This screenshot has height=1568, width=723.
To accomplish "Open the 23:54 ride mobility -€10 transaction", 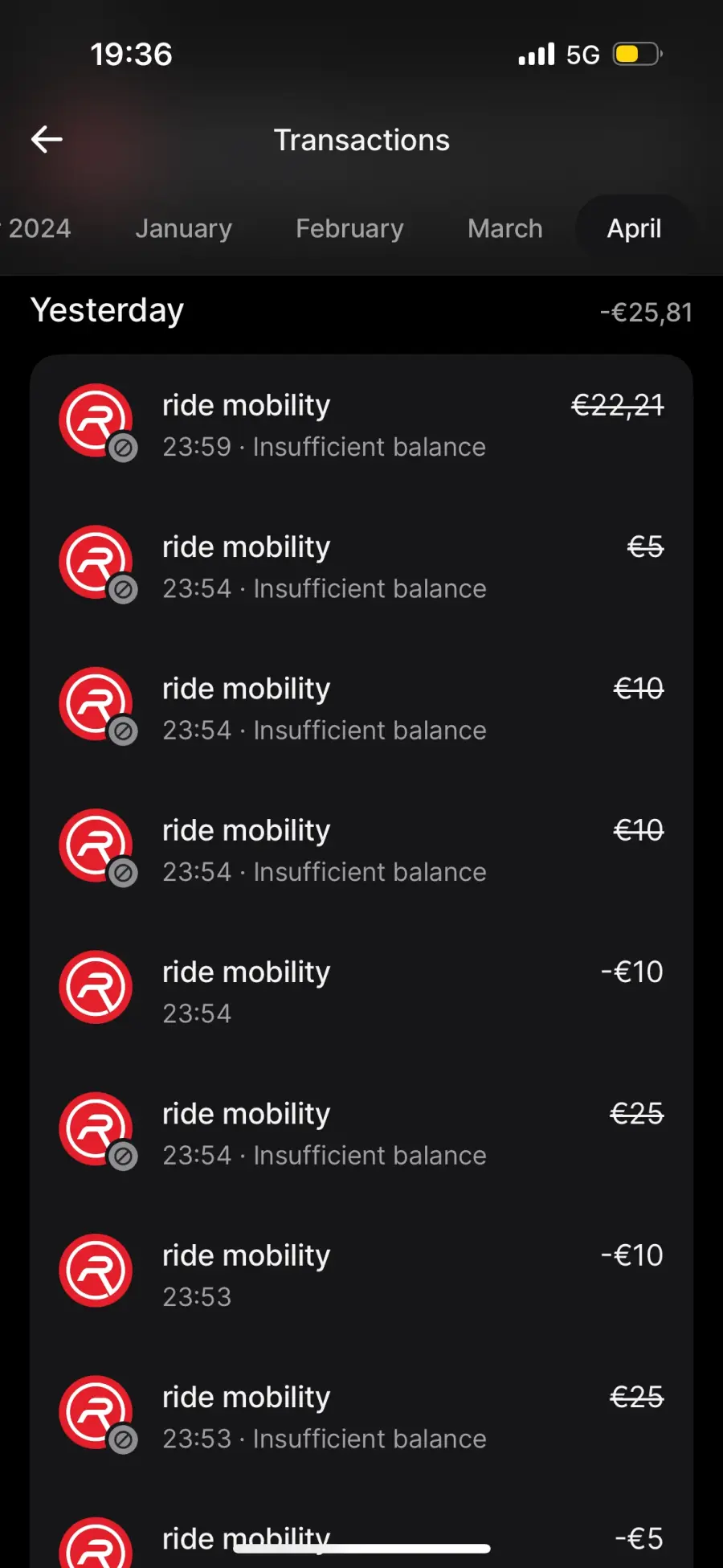I will [x=361, y=992].
